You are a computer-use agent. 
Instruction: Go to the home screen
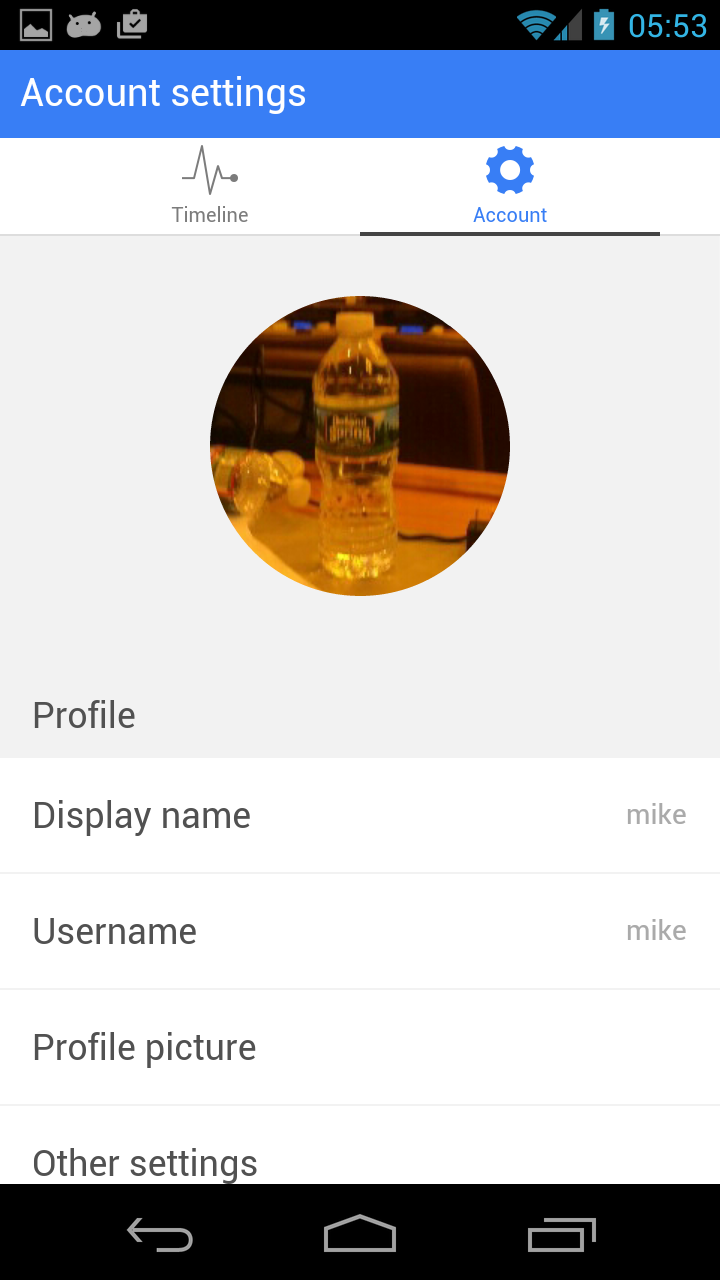tap(360, 1235)
